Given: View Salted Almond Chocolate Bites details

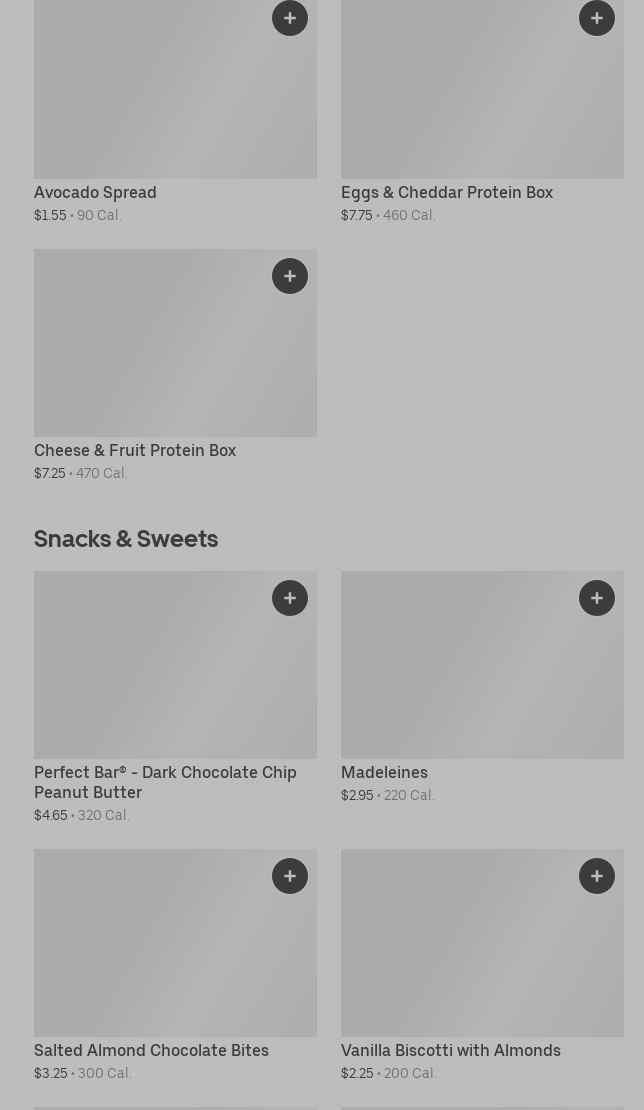Looking at the screenshot, I should (x=151, y=1050).
